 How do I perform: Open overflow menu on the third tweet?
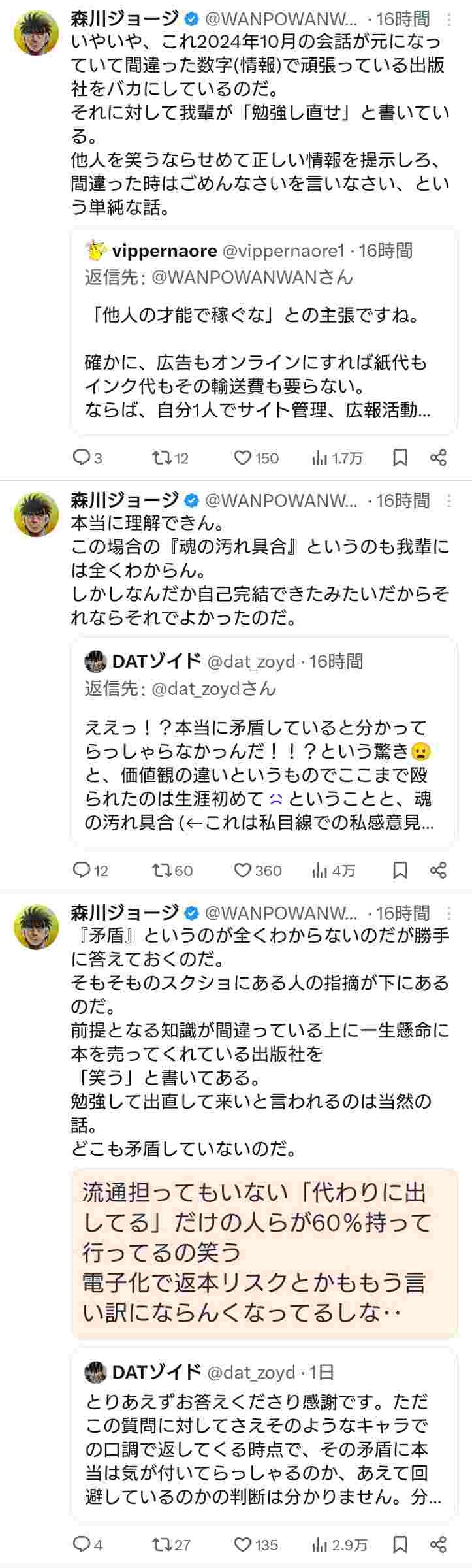[x=448, y=913]
